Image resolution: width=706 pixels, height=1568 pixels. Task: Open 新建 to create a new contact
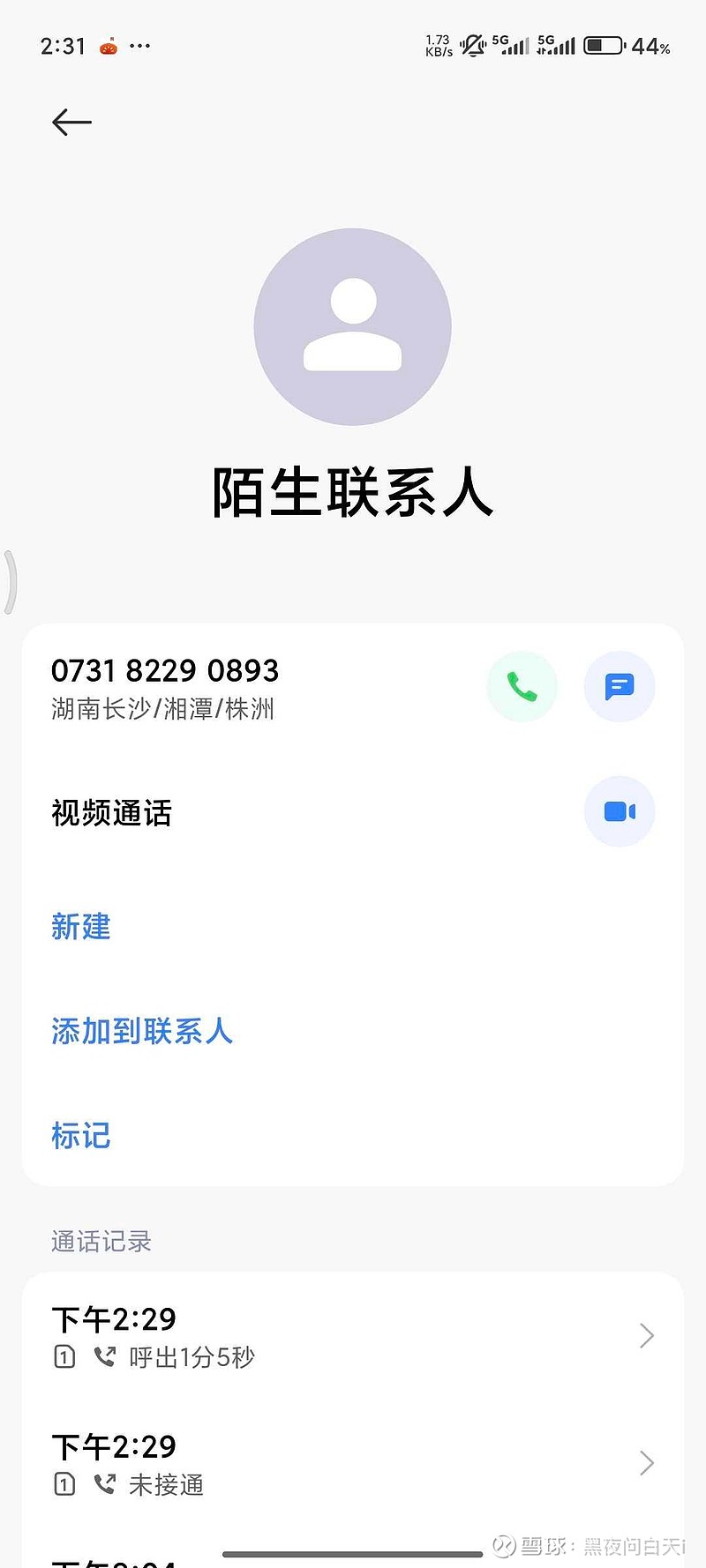click(x=80, y=927)
